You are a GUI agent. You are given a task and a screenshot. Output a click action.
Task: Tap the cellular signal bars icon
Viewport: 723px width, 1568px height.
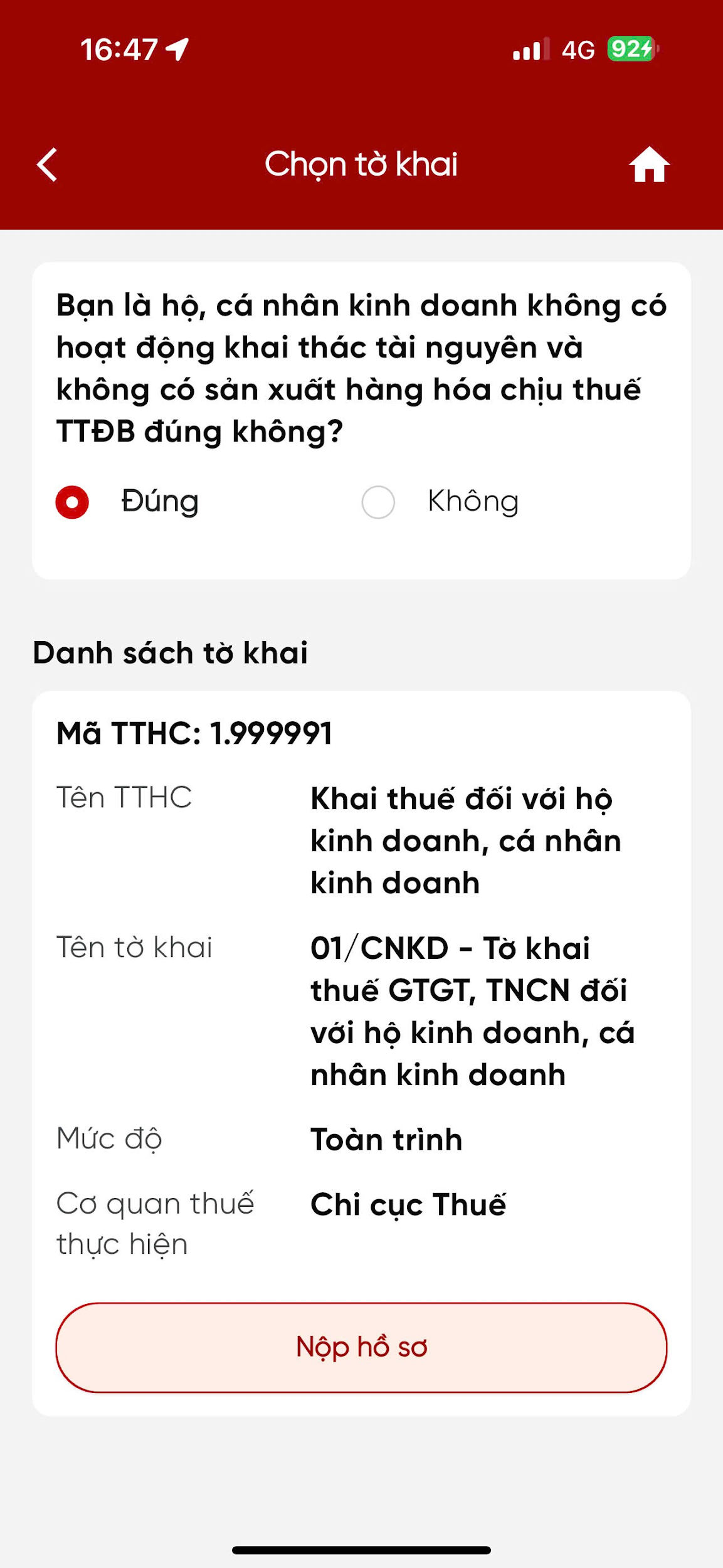[530, 50]
